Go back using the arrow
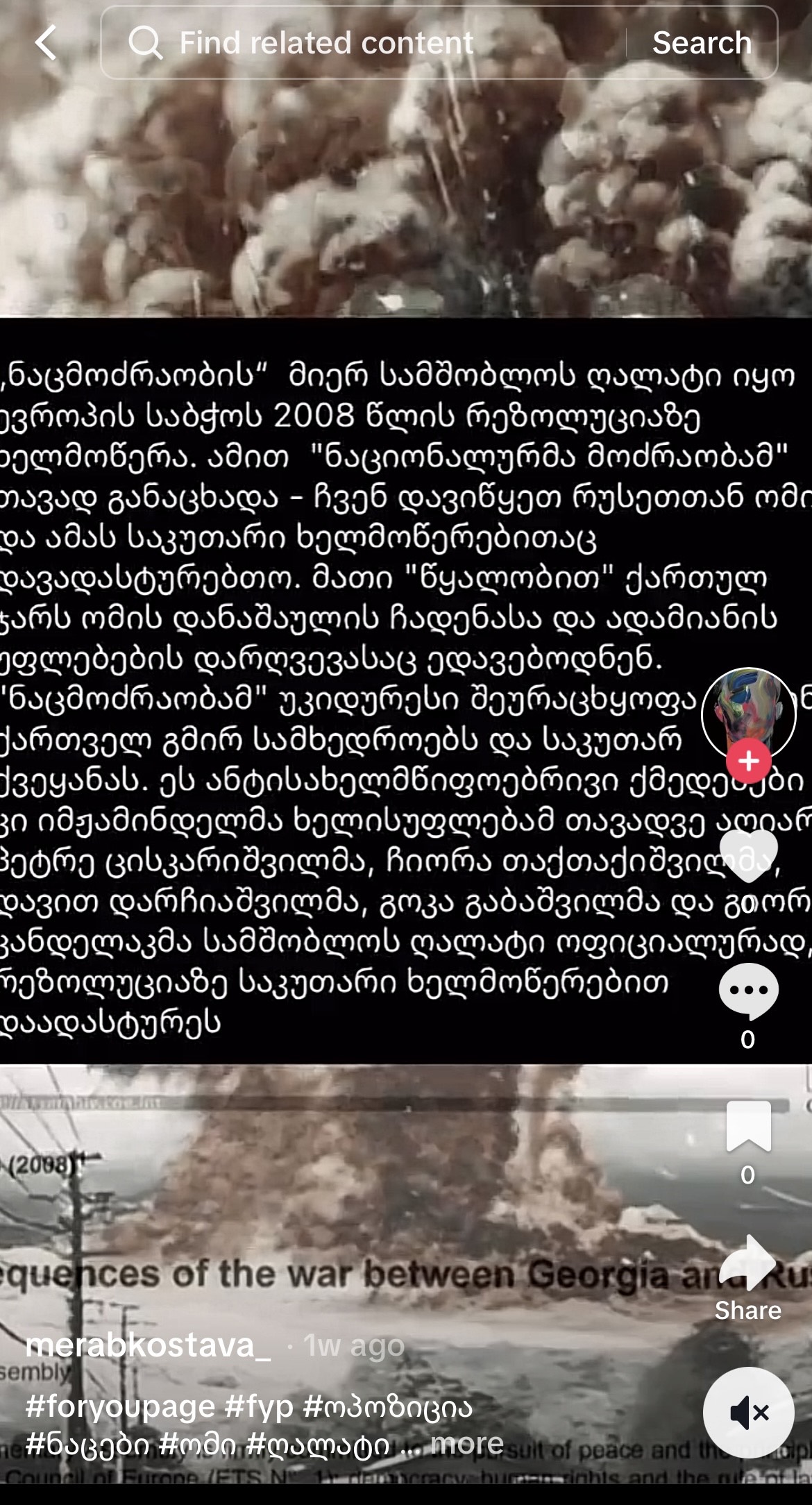 [46, 43]
